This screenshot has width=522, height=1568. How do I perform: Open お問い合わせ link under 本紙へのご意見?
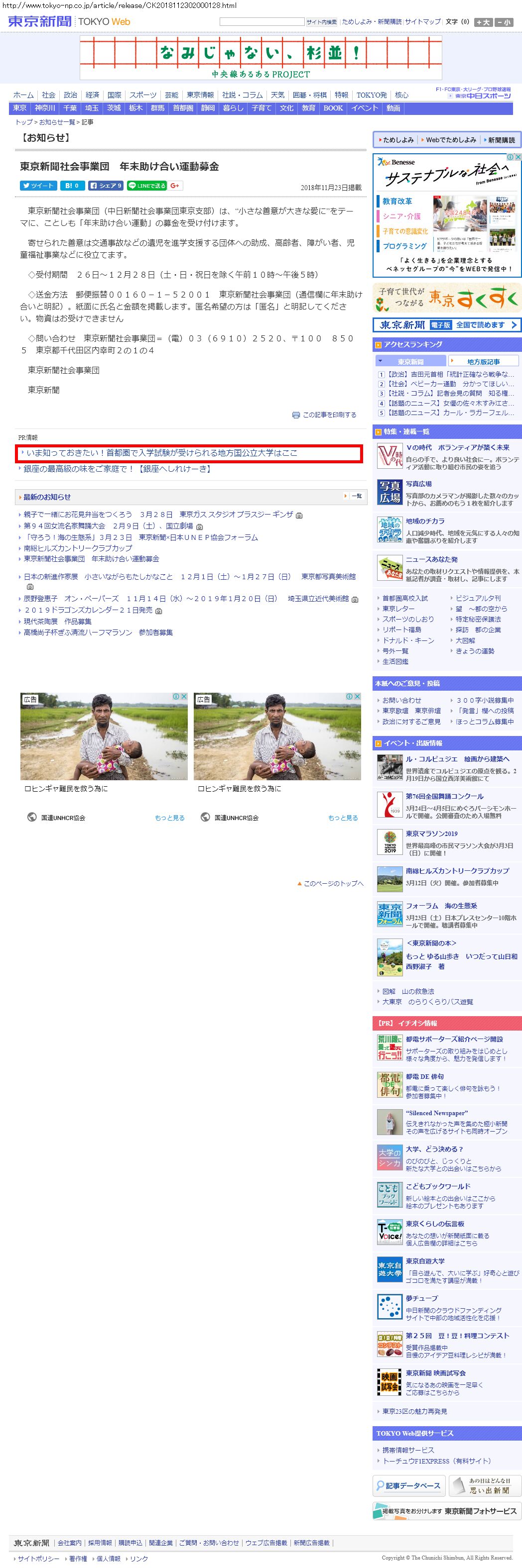401,700
